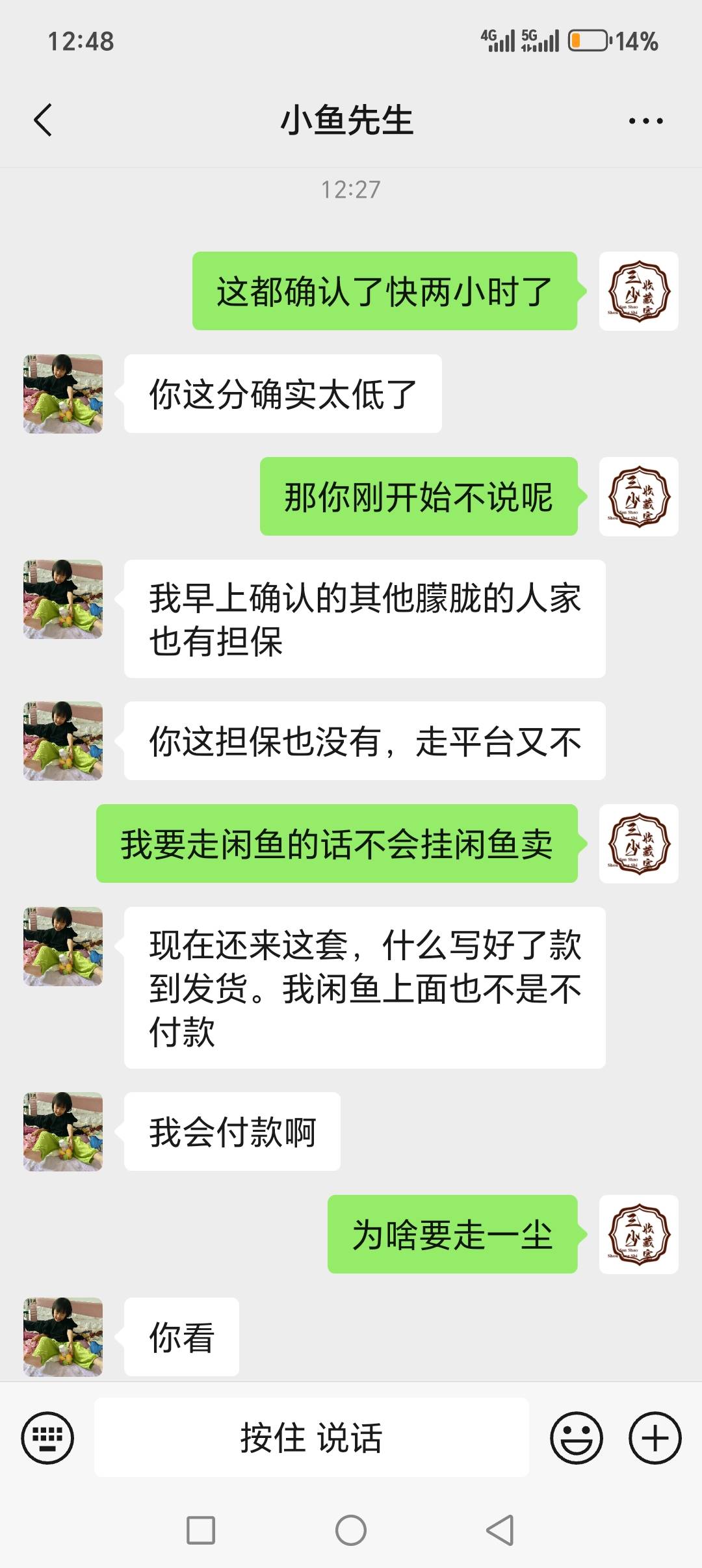Open the chat options three-dot menu
702x1568 pixels.
[x=645, y=121]
